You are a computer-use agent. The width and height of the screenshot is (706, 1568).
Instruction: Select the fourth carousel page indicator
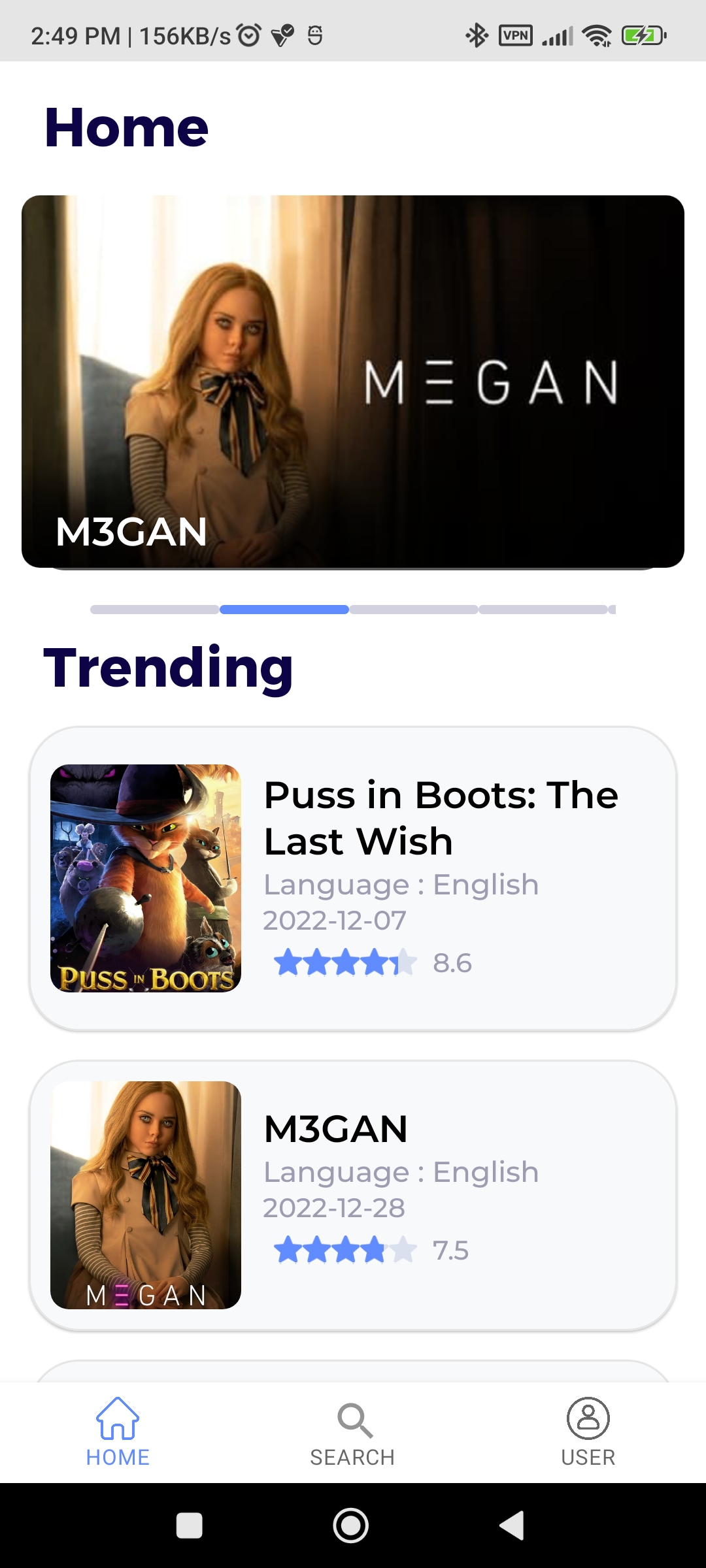pos(543,610)
